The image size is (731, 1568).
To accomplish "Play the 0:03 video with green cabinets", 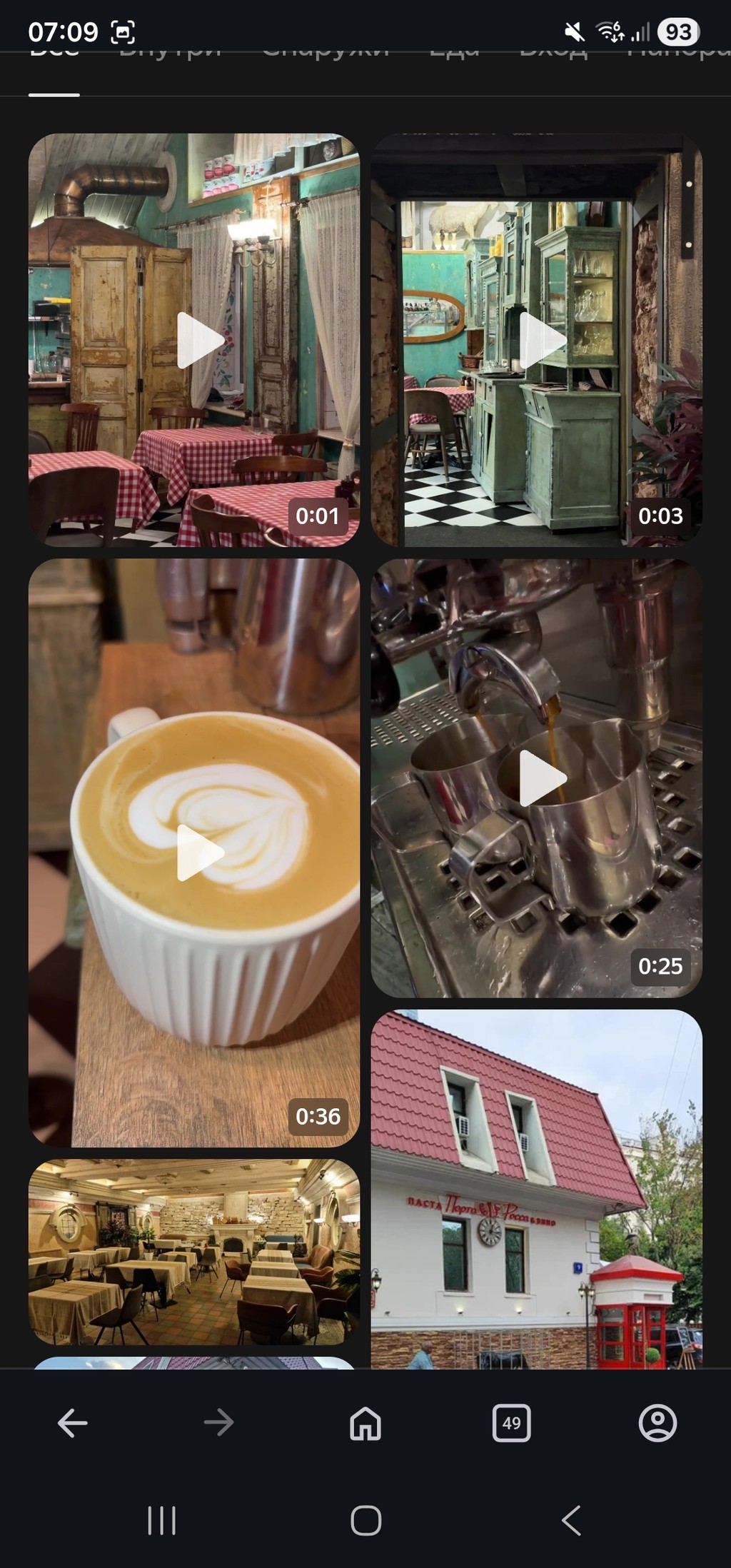I will click(x=537, y=341).
